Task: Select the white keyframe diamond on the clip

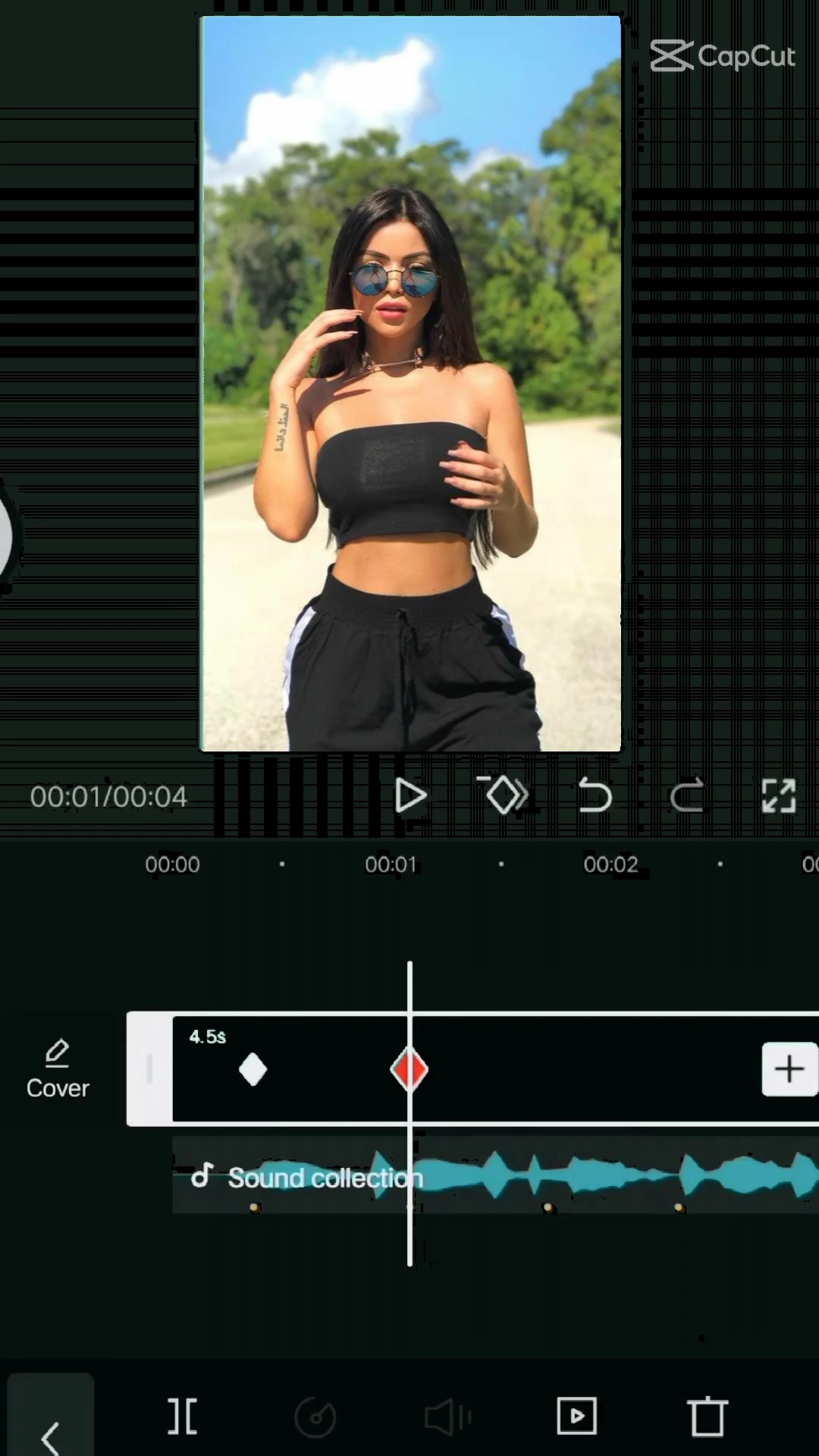Action: click(x=253, y=1070)
